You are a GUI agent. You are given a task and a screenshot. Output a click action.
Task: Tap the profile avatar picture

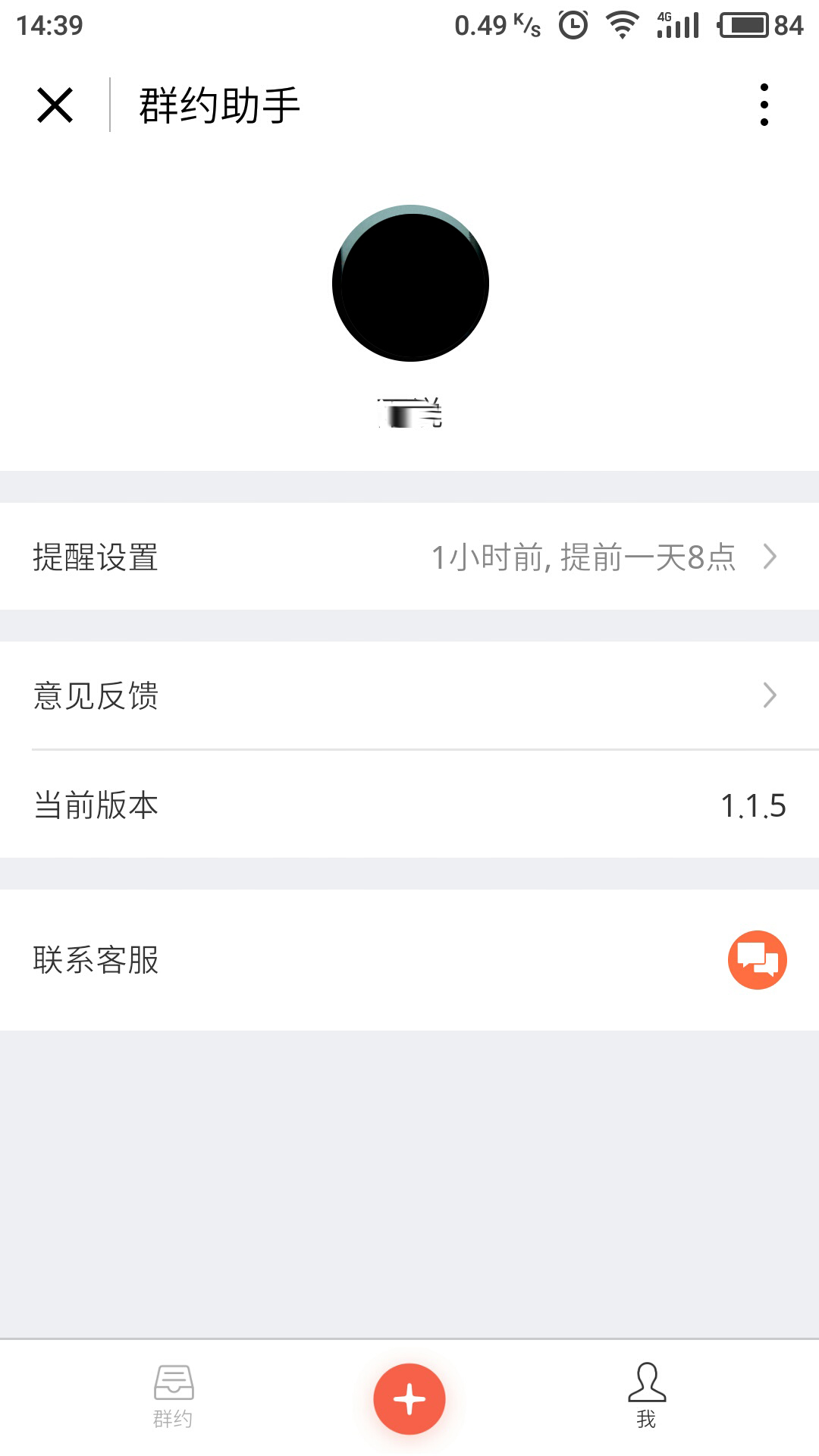pyautogui.click(x=410, y=284)
